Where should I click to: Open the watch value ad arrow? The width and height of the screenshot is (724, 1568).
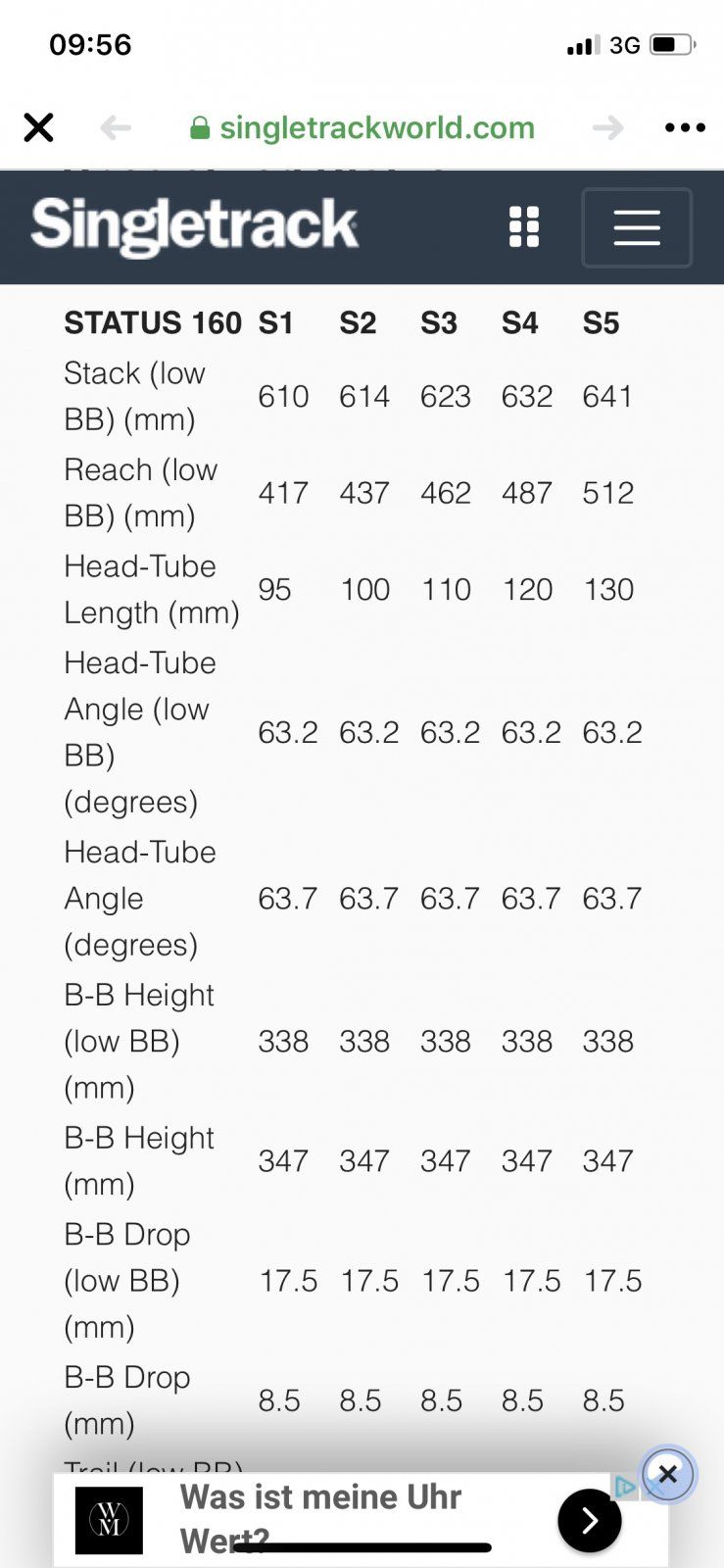[x=589, y=1520]
